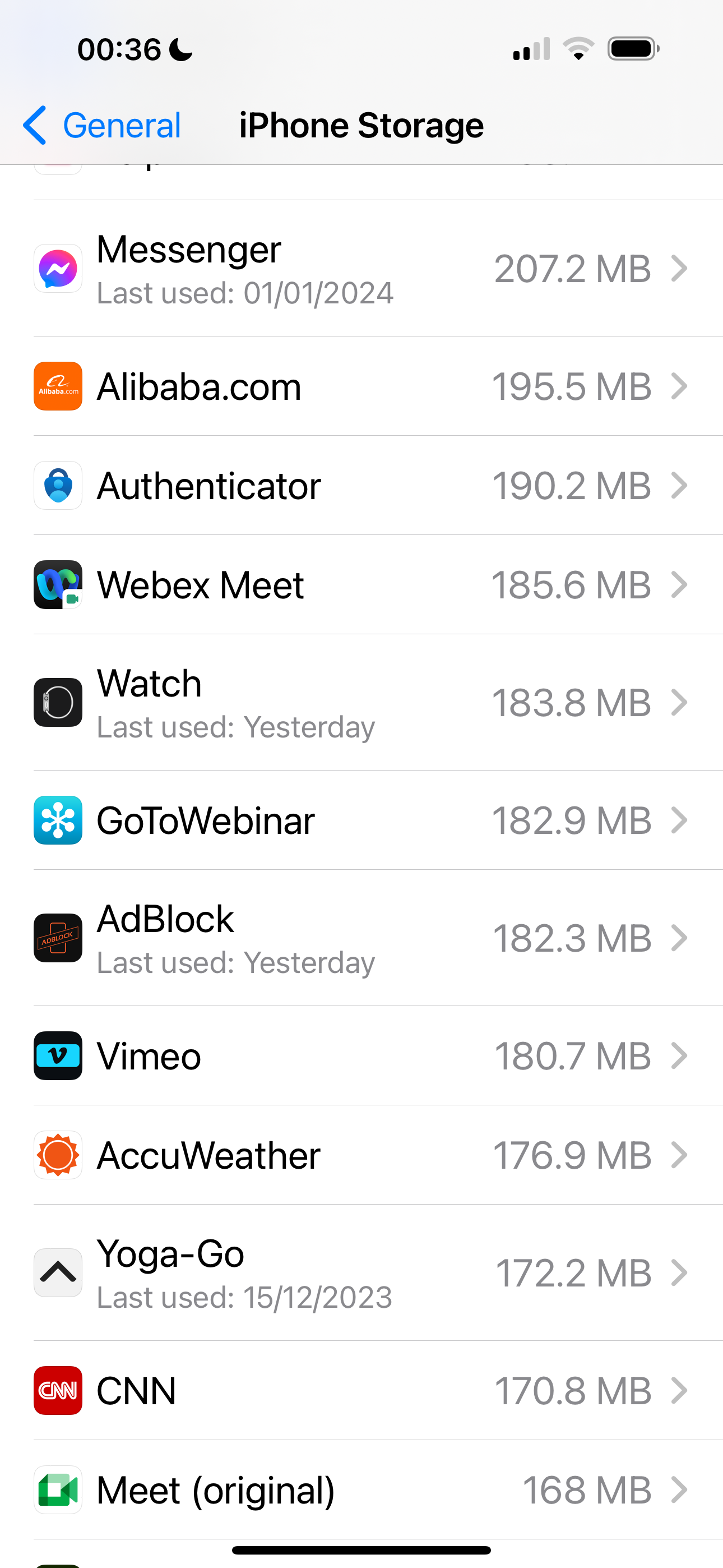Open the Alibaba.com storage row
The width and height of the screenshot is (723, 1568).
[x=361, y=386]
